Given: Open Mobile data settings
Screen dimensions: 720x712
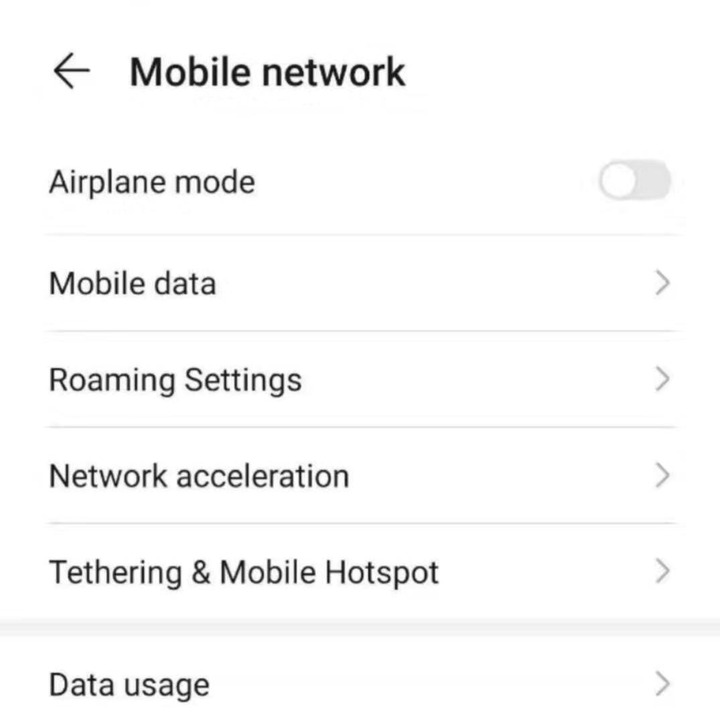Looking at the screenshot, I should (360, 284).
